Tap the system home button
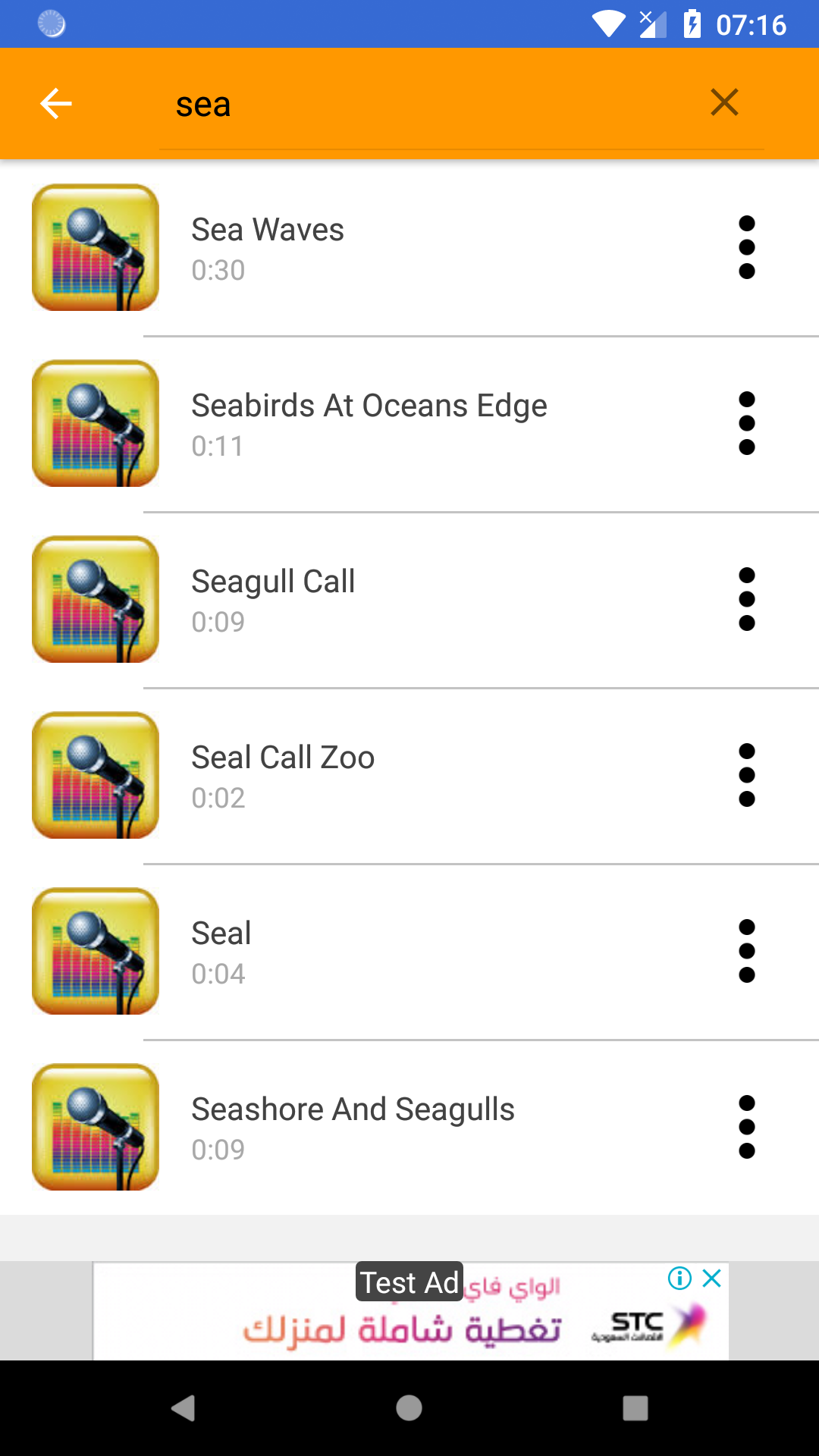819x1456 pixels. tap(409, 1408)
